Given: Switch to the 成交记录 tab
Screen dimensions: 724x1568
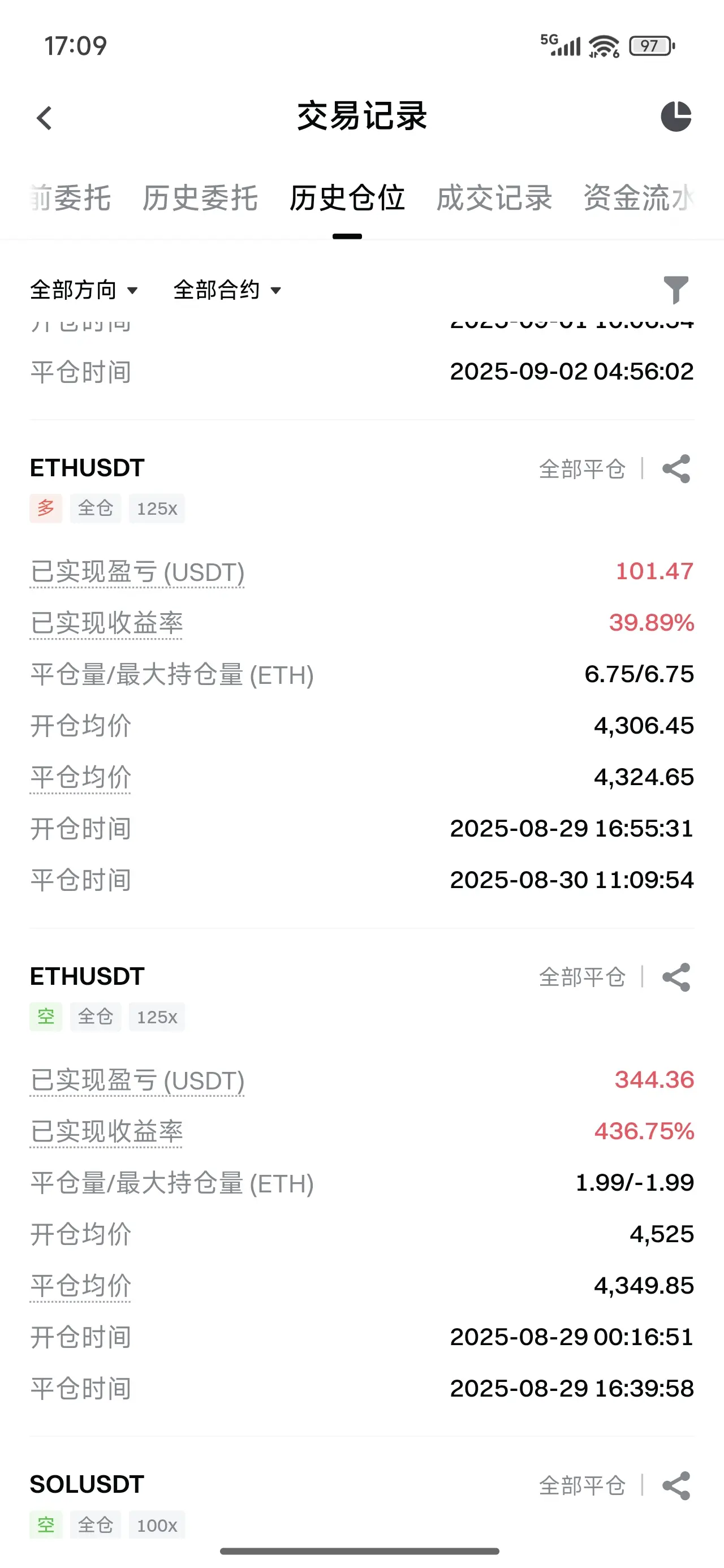Looking at the screenshot, I should 494,199.
